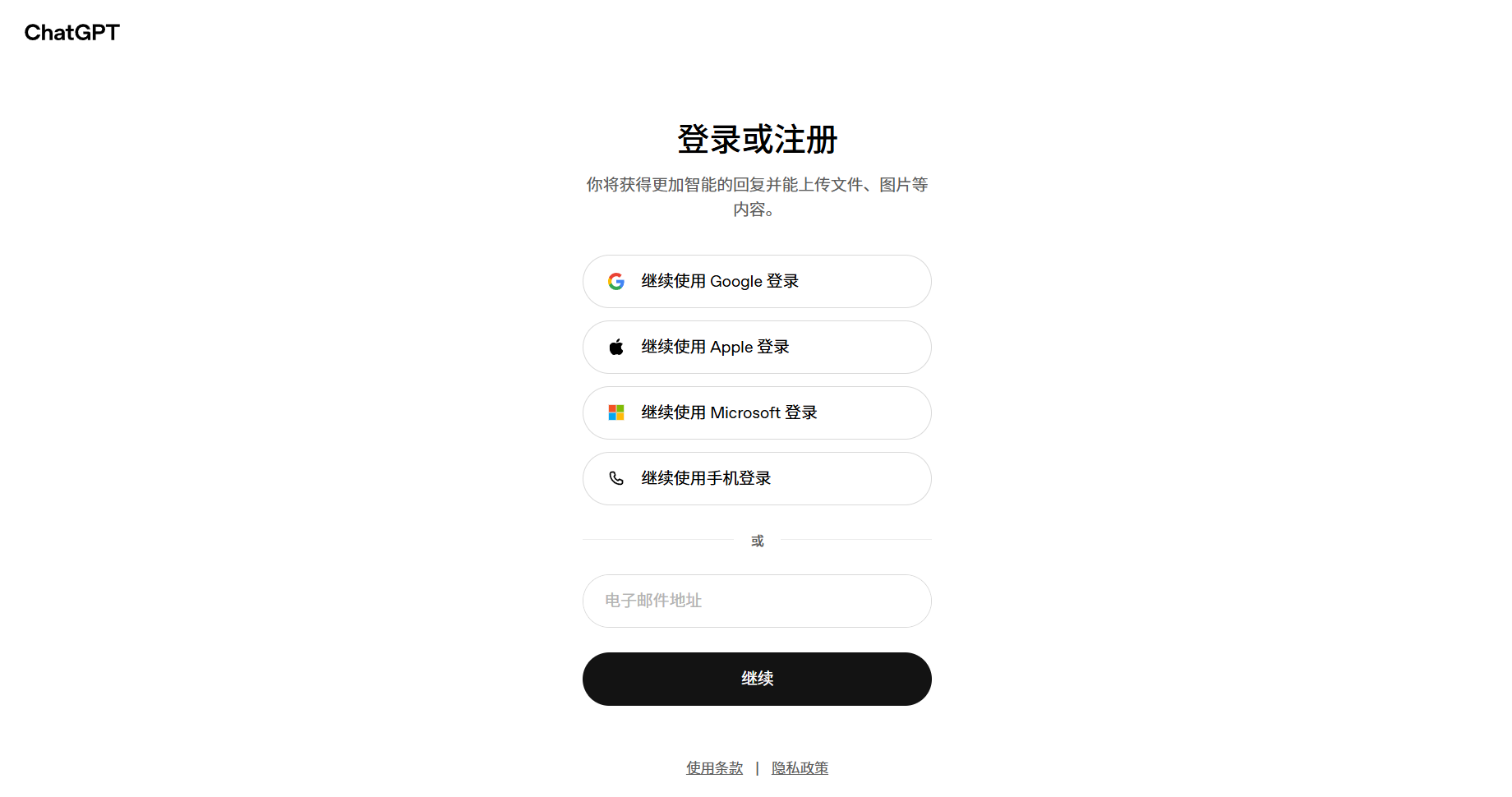Tap the black 继续 button

tap(756, 680)
